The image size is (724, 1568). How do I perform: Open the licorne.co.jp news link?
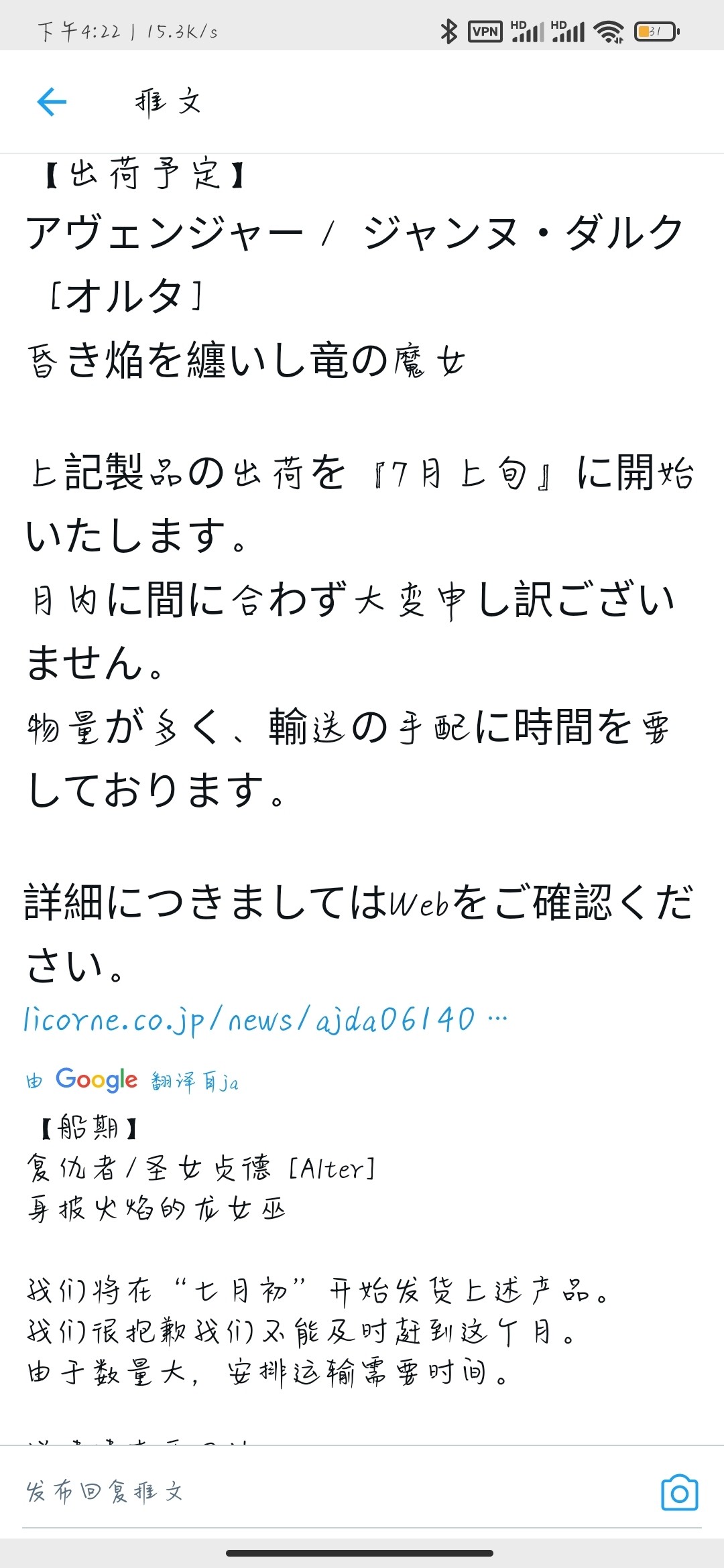point(265,1021)
